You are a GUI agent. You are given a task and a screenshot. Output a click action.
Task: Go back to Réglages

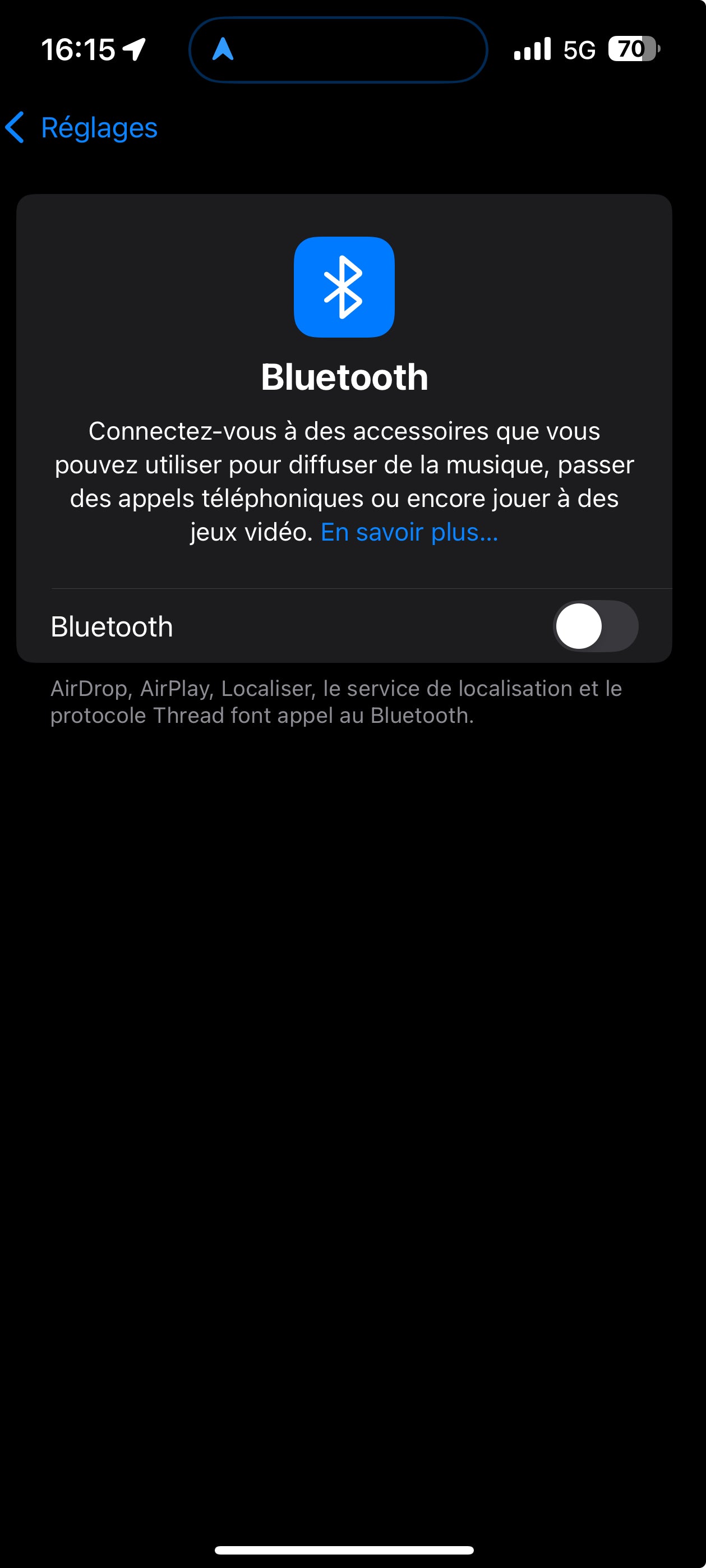click(x=82, y=128)
